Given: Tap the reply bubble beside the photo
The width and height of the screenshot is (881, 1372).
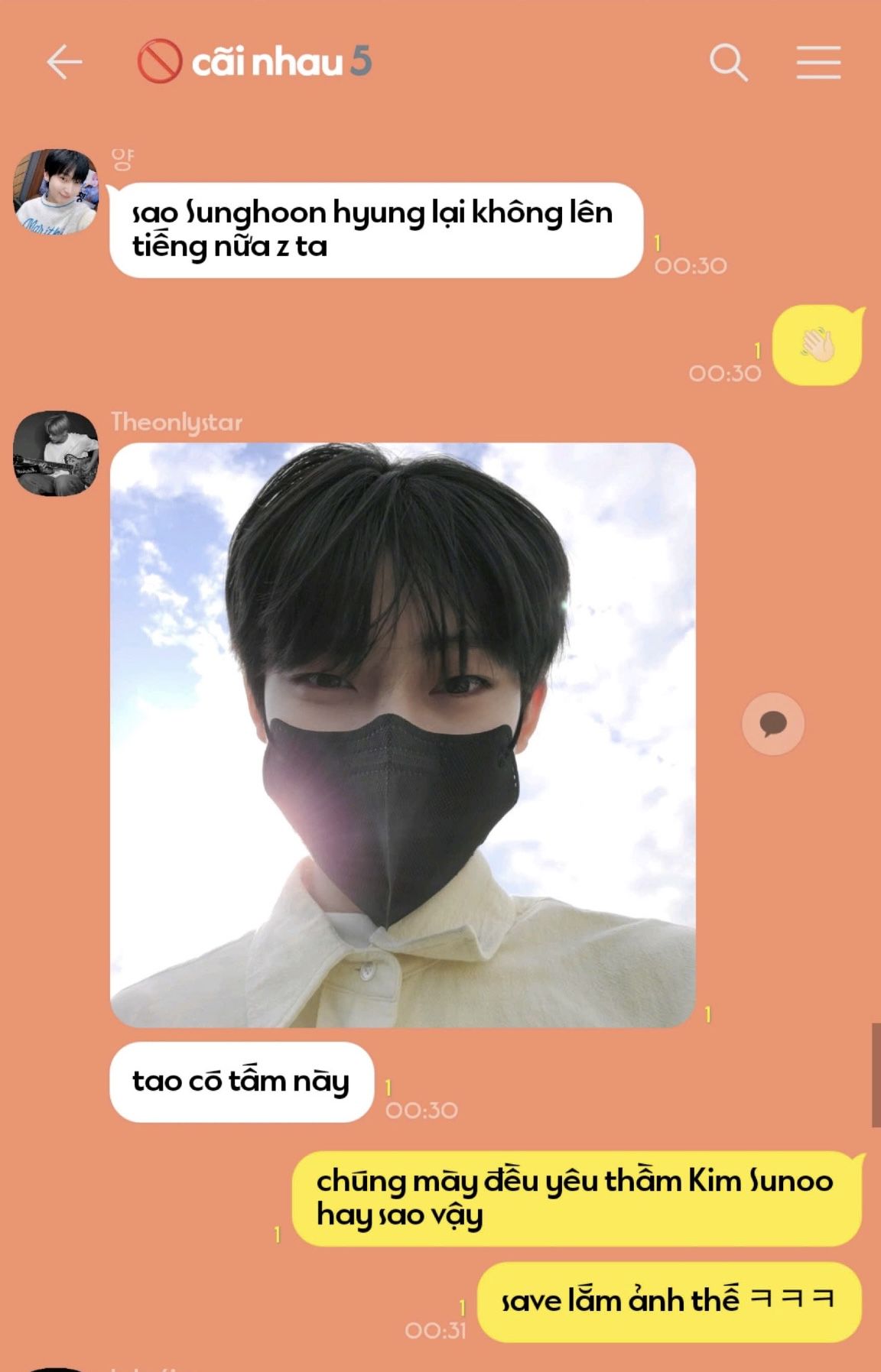Looking at the screenshot, I should point(772,723).
